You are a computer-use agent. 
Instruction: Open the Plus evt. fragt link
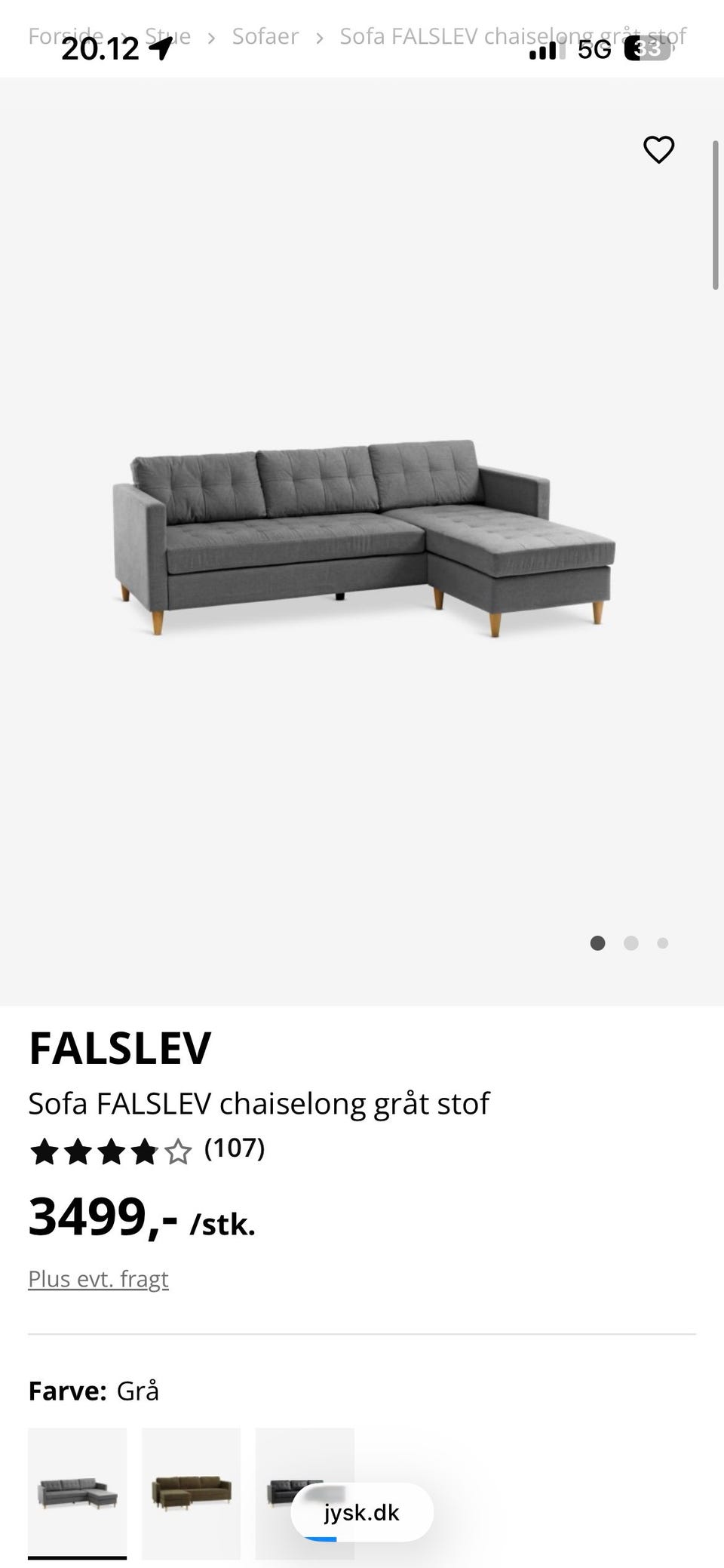[98, 1278]
